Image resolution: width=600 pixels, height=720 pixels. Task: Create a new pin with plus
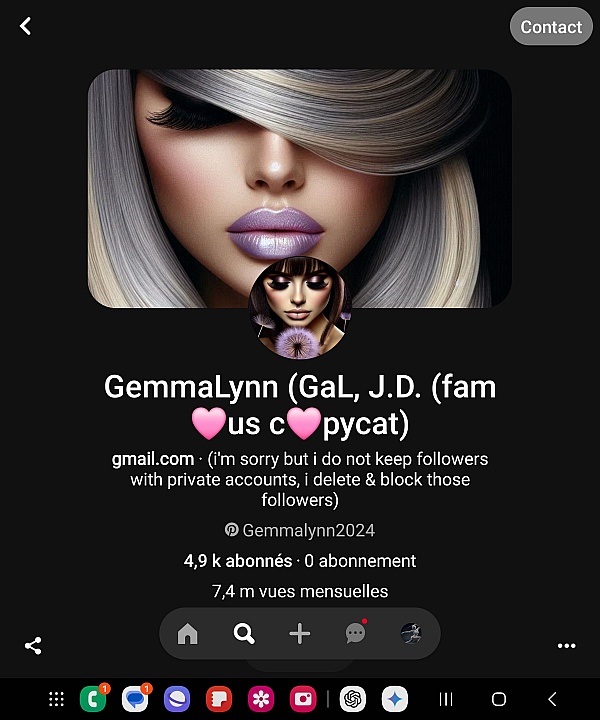click(x=299, y=634)
